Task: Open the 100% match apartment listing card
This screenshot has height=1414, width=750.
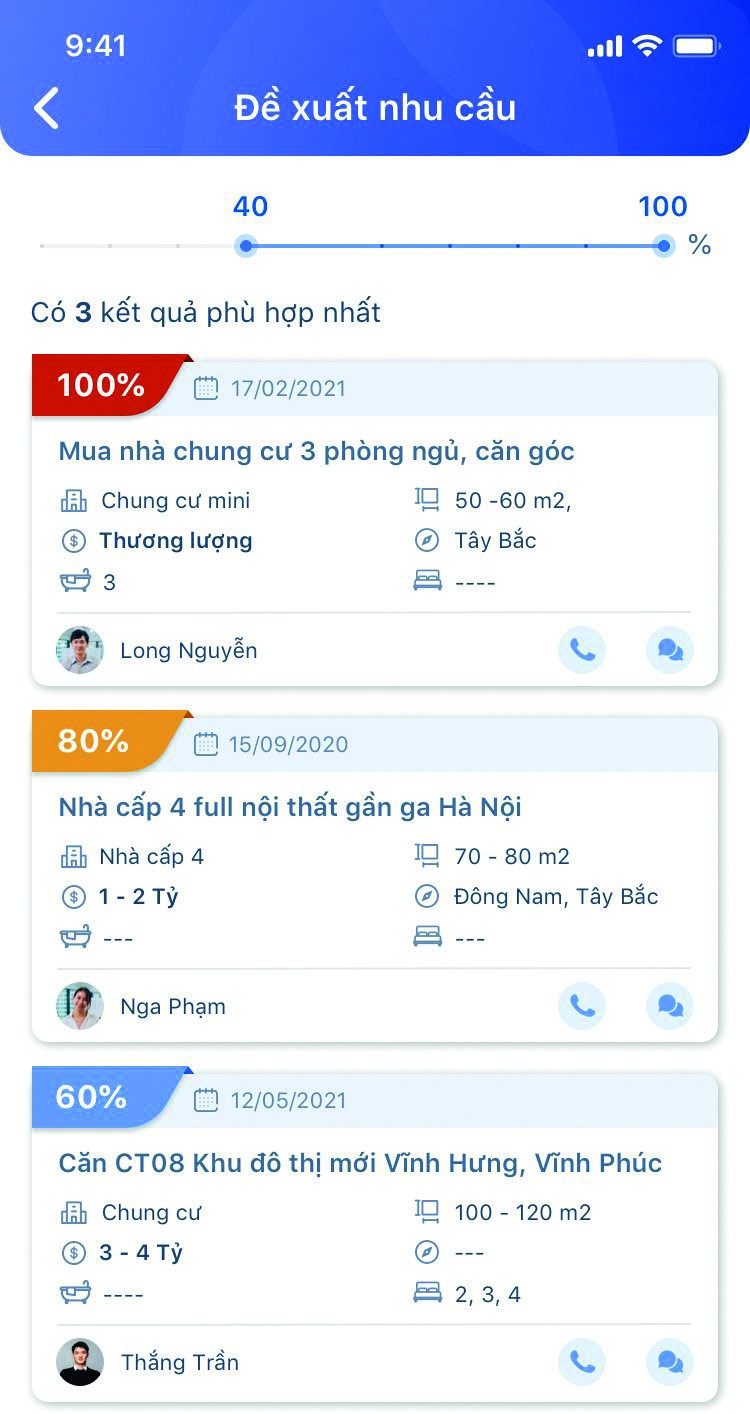Action: [316, 451]
